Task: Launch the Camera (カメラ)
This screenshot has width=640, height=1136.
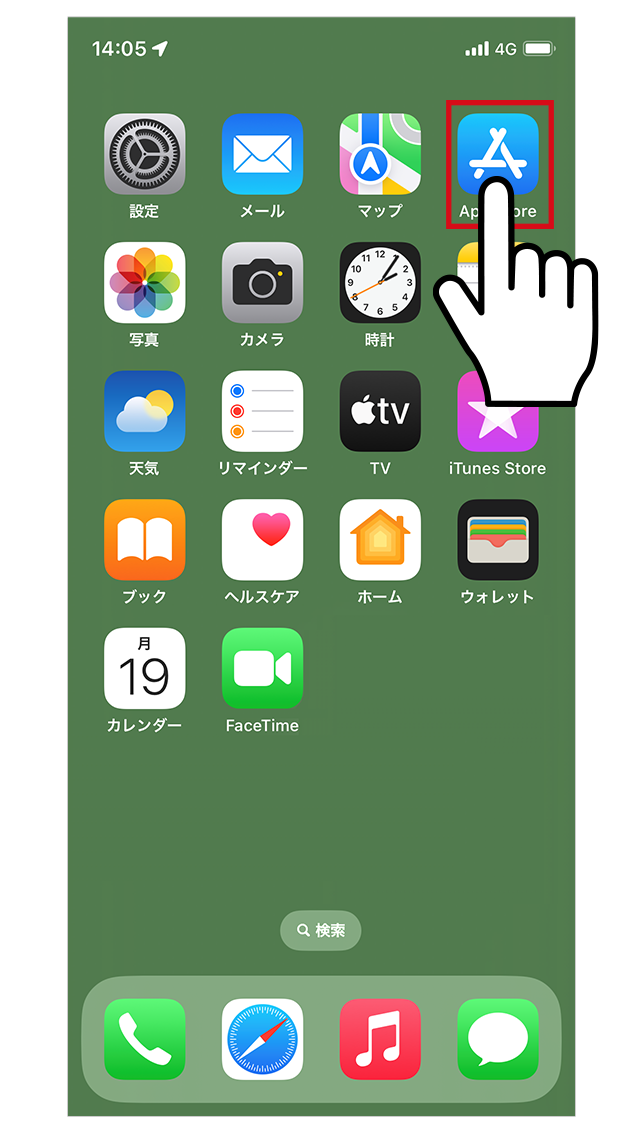Action: point(262,283)
